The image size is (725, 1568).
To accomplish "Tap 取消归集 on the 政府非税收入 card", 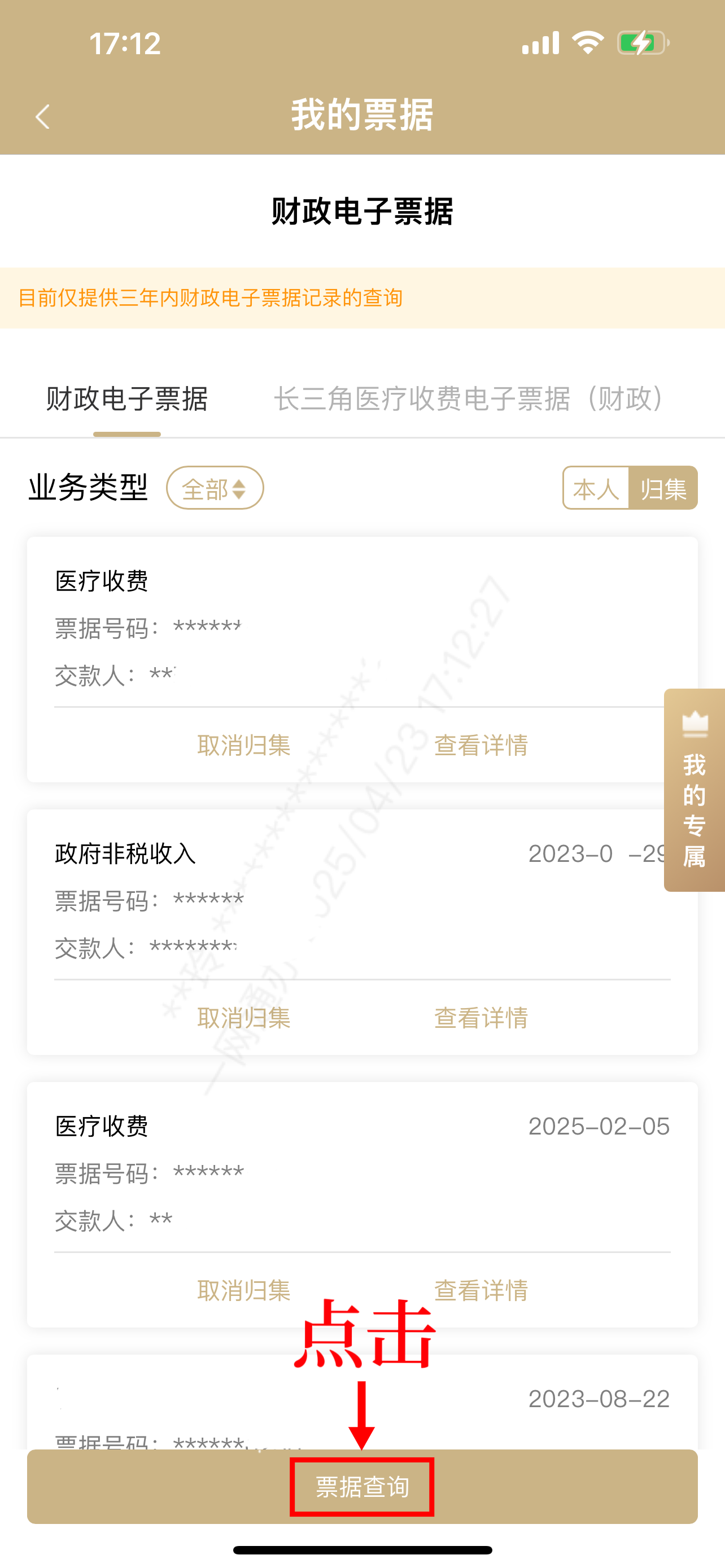I will tap(243, 1018).
